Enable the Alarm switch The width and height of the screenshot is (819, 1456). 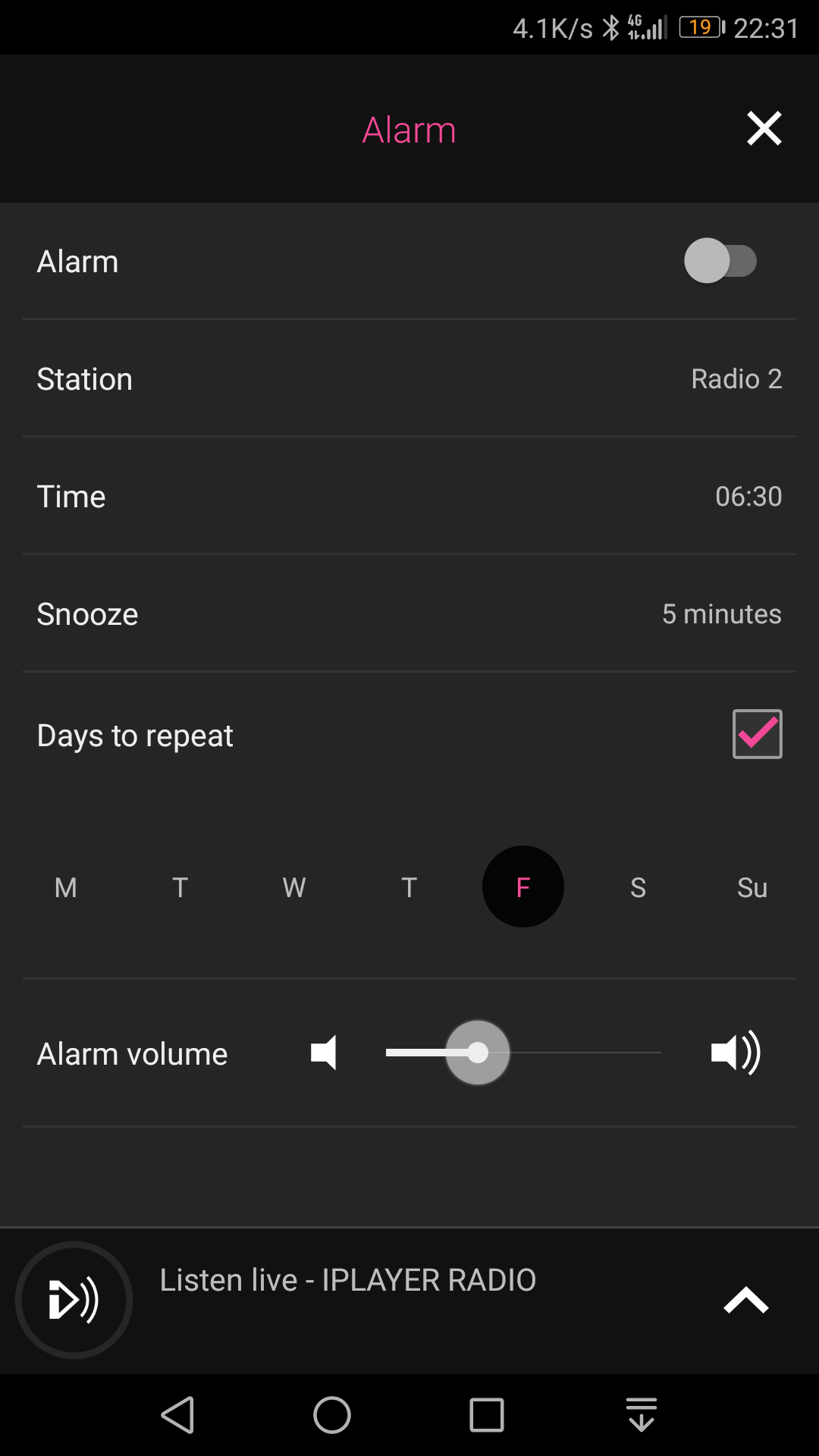point(721,261)
